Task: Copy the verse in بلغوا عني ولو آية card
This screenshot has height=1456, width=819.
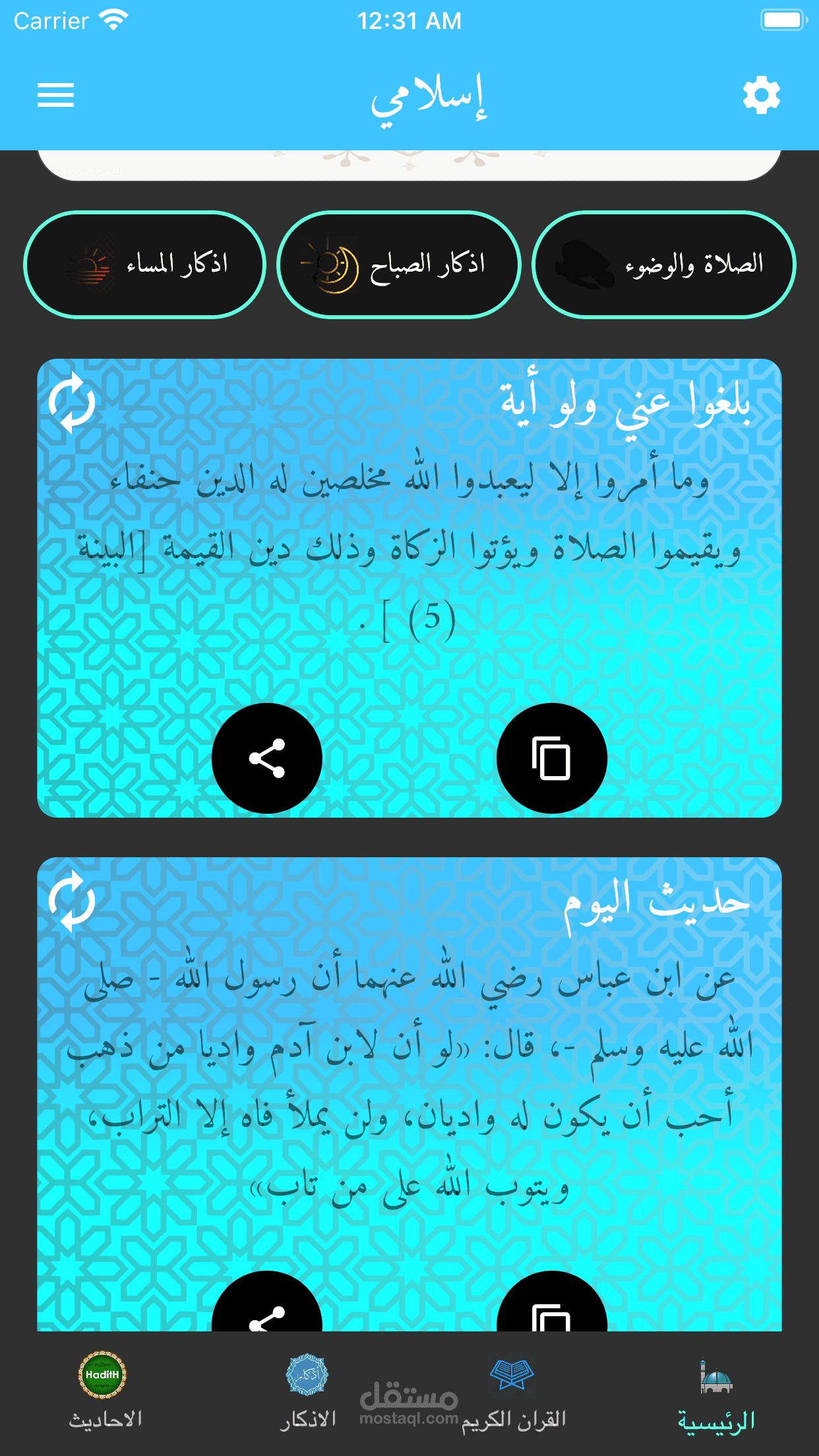Action: tap(551, 758)
